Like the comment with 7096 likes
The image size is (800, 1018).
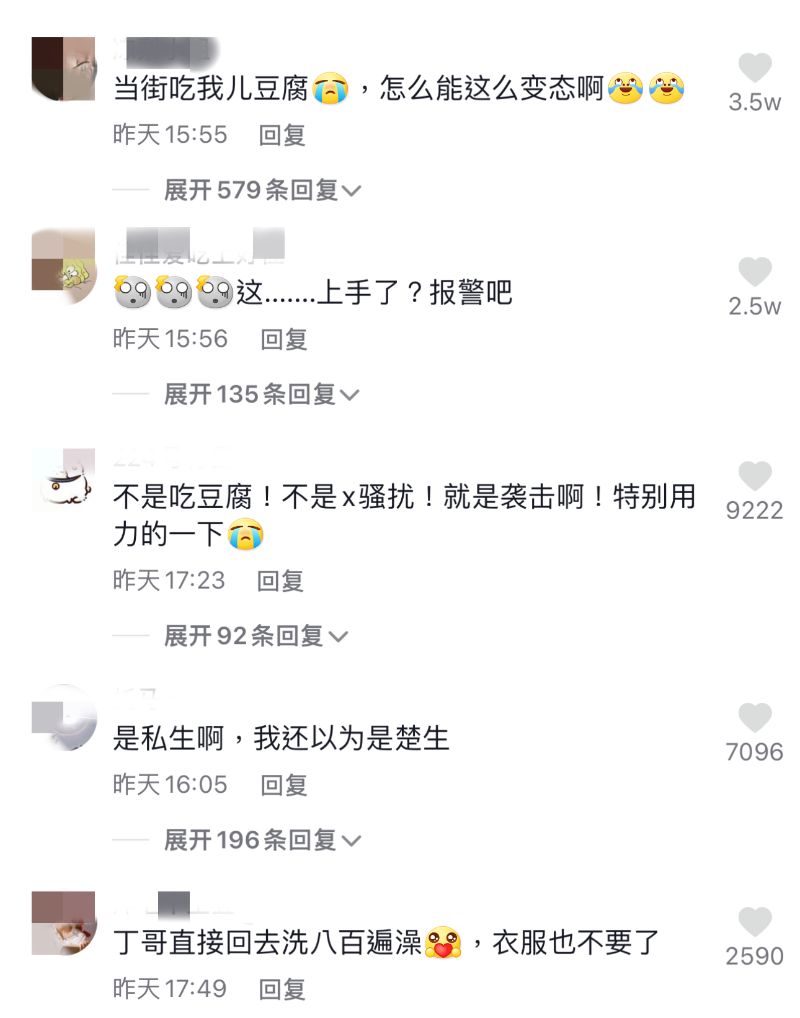[x=755, y=718]
